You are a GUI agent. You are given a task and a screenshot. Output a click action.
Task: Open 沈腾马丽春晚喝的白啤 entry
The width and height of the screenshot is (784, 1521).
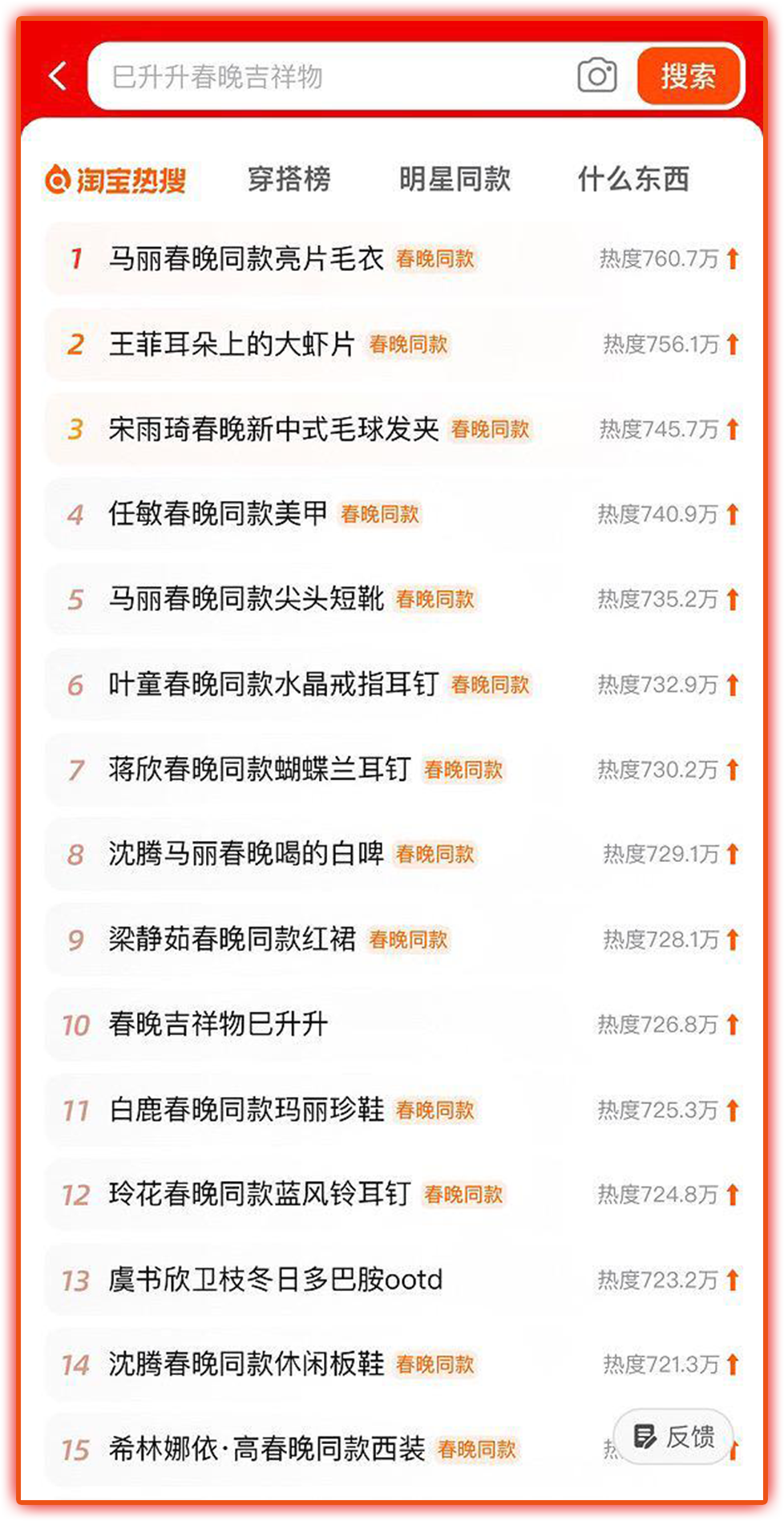tap(393, 854)
